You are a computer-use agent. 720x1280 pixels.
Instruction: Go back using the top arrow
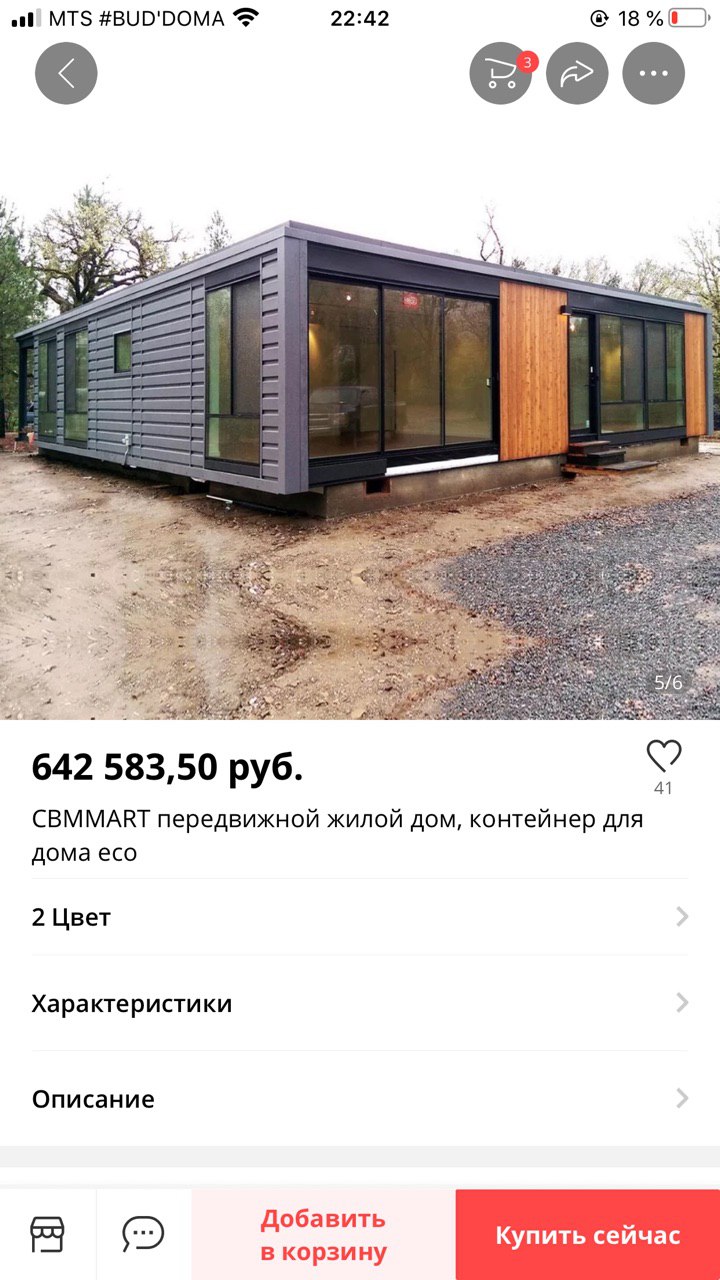[66, 74]
